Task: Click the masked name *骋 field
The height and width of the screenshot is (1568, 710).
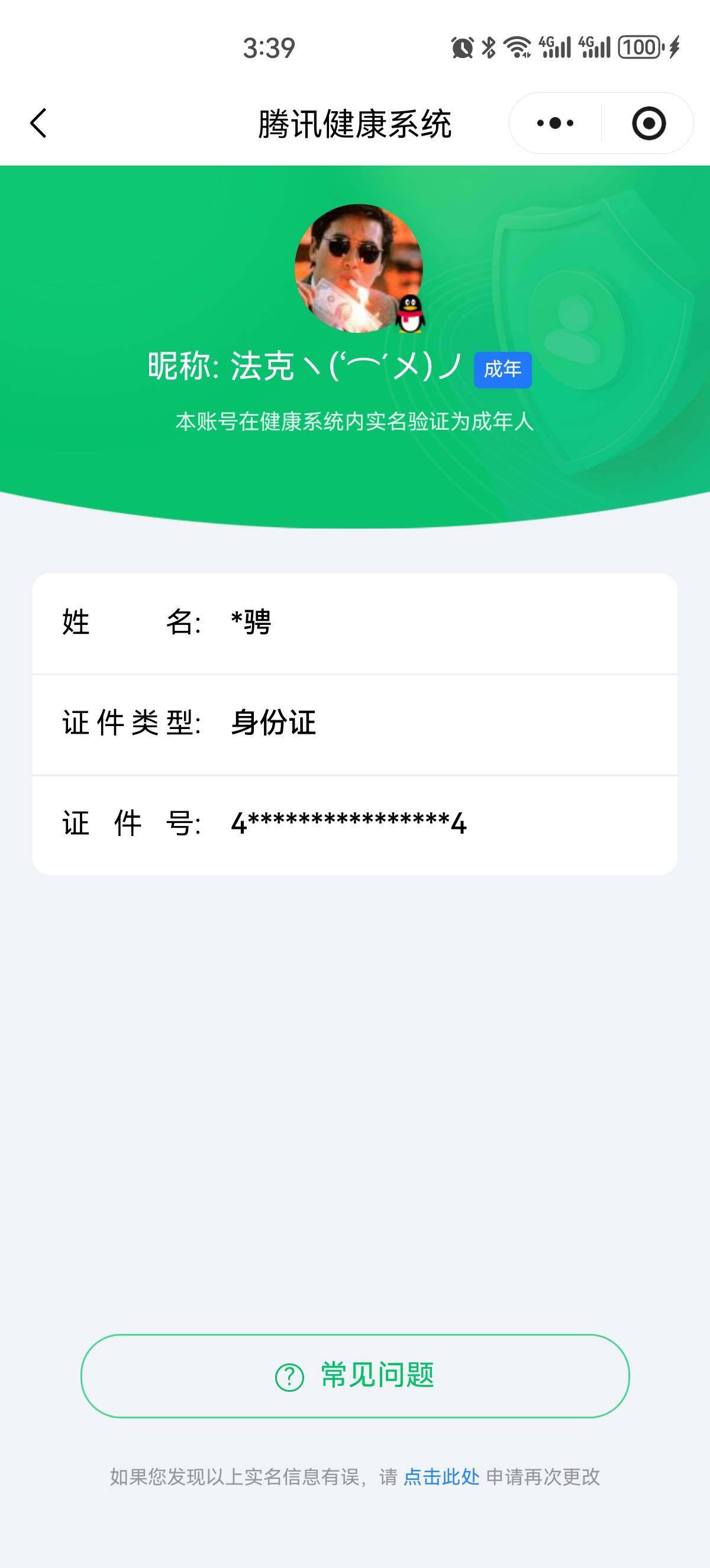Action: point(252,622)
